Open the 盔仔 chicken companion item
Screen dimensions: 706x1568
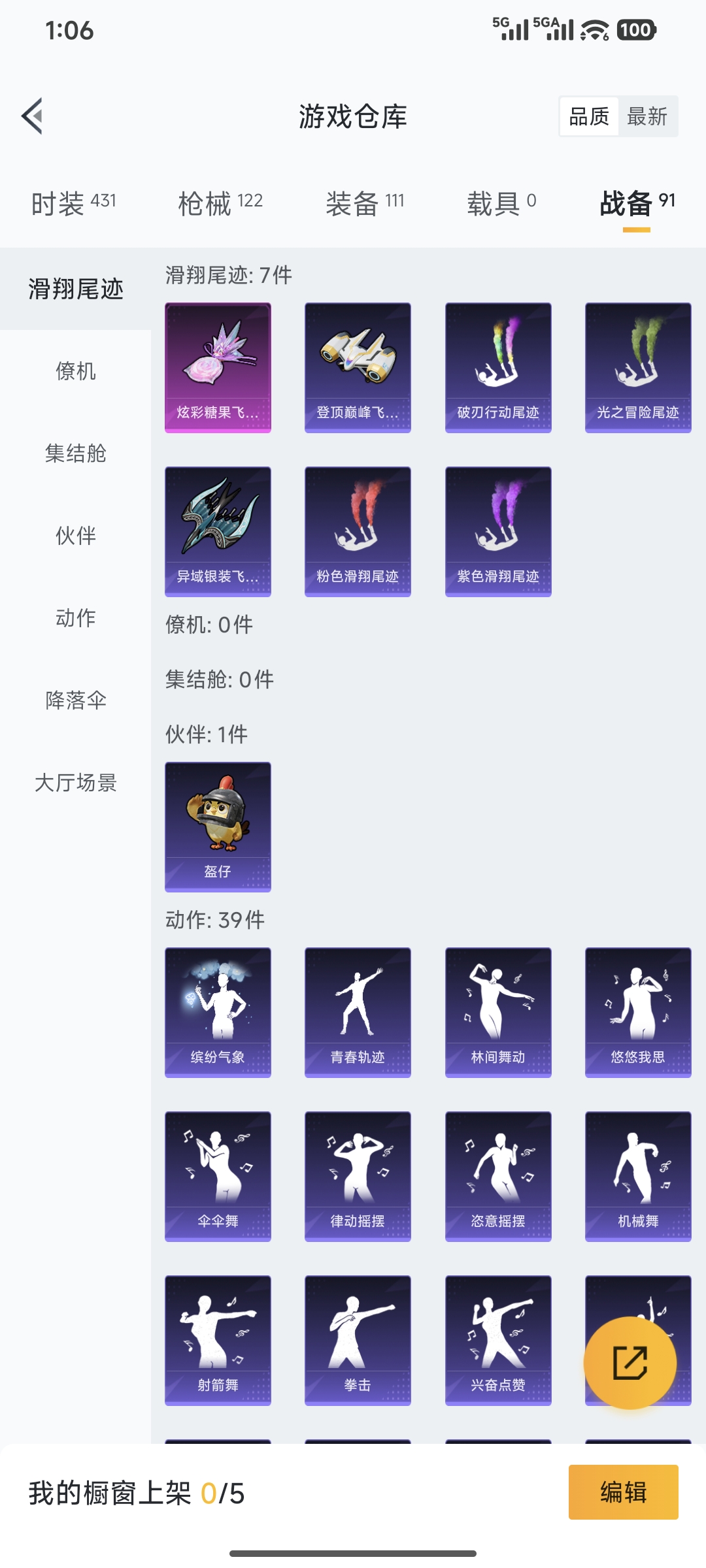pos(218,825)
